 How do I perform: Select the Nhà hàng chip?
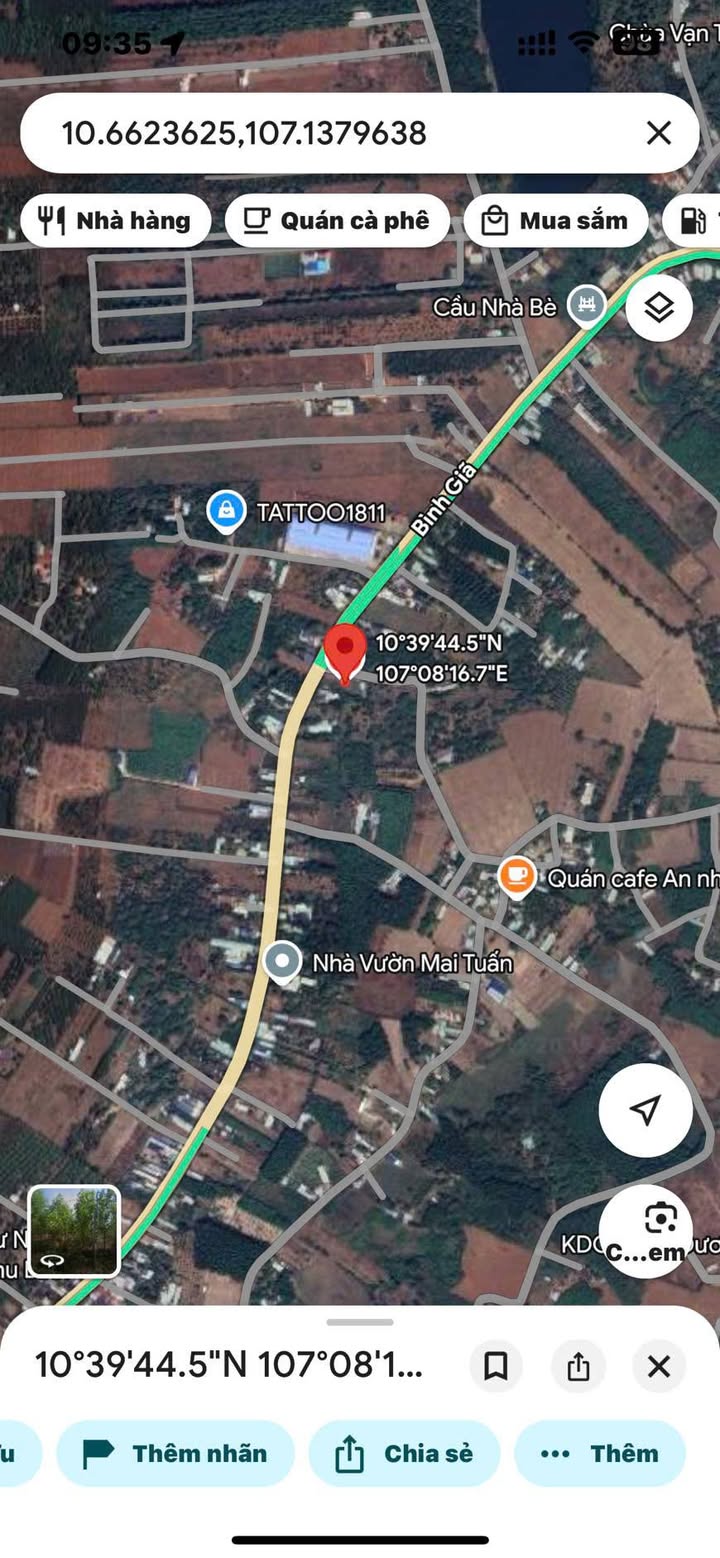tap(116, 221)
